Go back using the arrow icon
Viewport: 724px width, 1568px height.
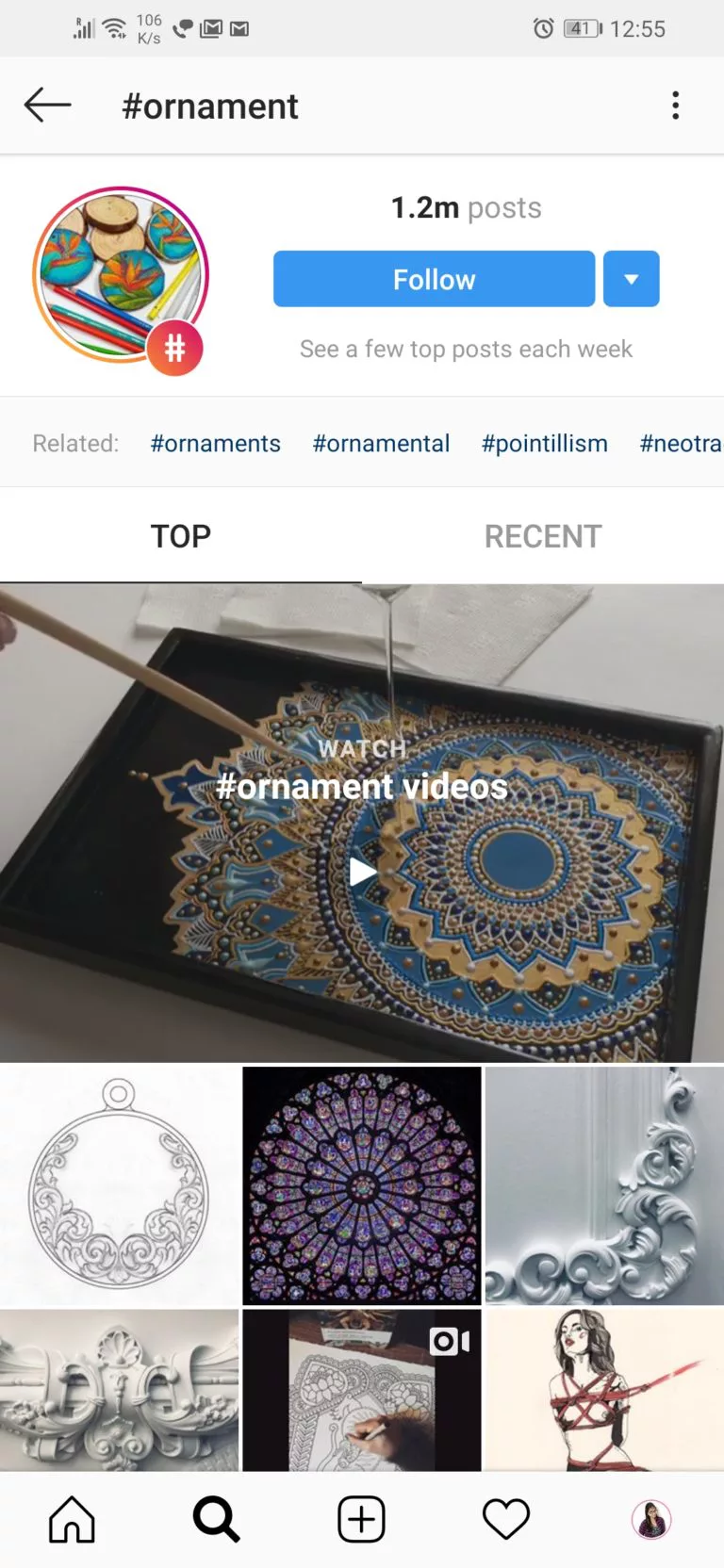47,106
